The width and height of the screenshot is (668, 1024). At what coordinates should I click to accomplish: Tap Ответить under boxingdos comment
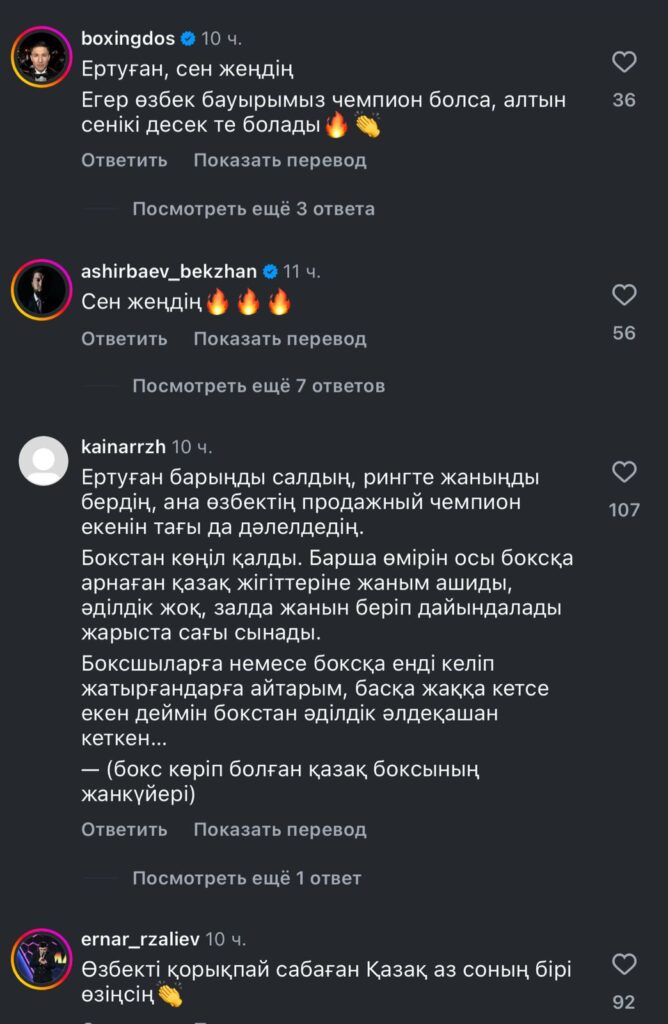click(x=124, y=160)
